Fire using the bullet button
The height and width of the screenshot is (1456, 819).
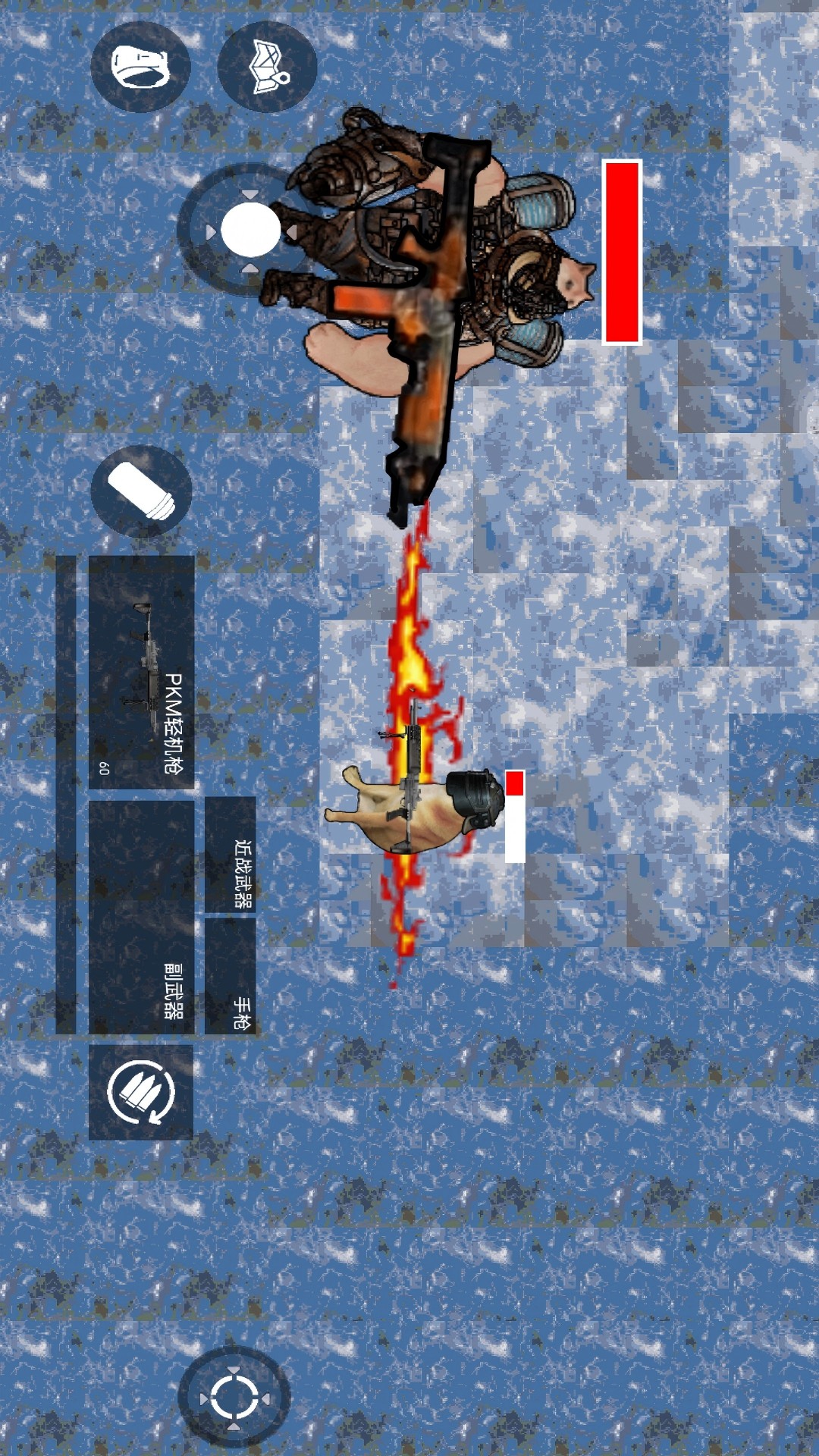point(141,491)
